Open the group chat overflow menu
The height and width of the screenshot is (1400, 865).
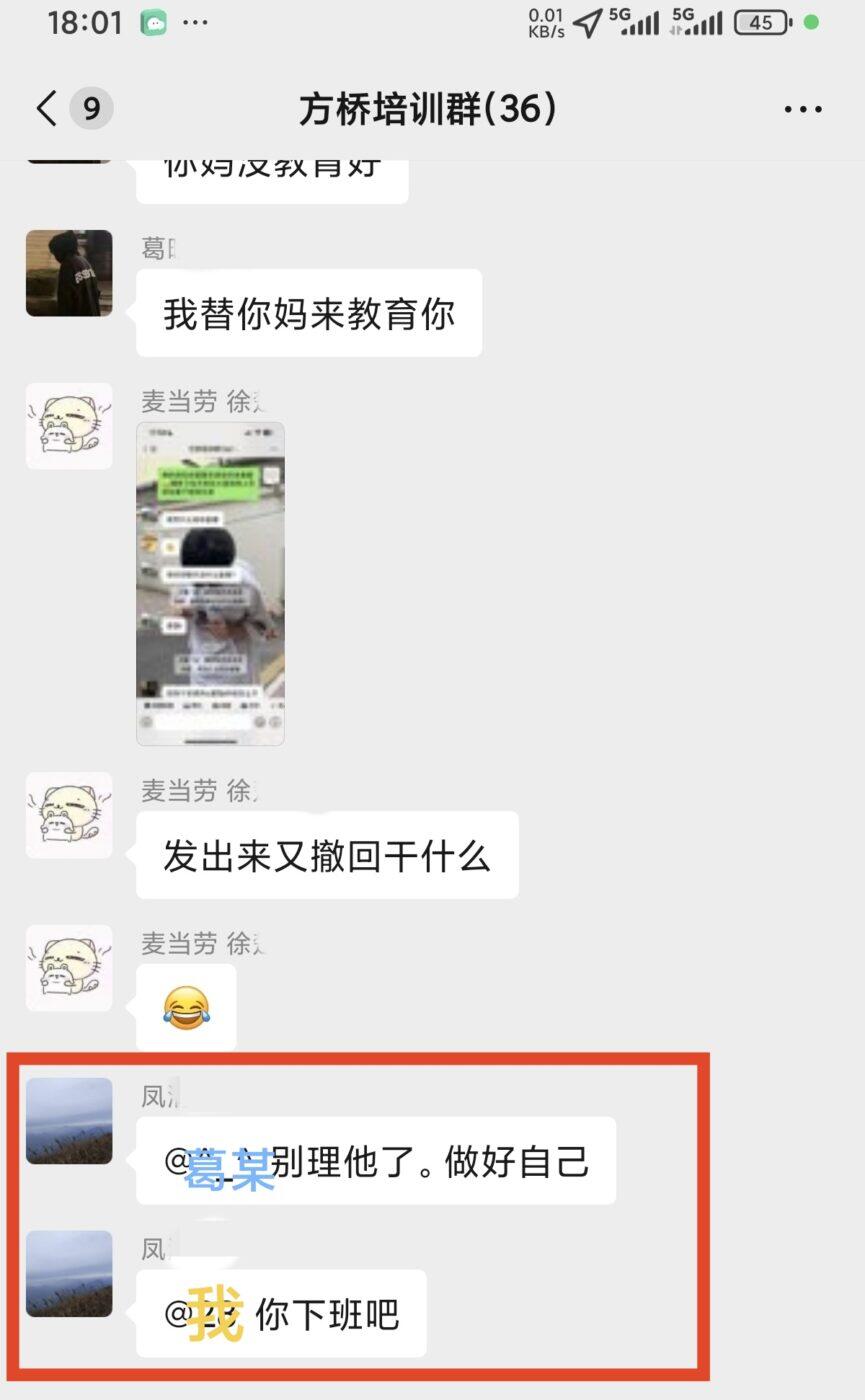[802, 109]
